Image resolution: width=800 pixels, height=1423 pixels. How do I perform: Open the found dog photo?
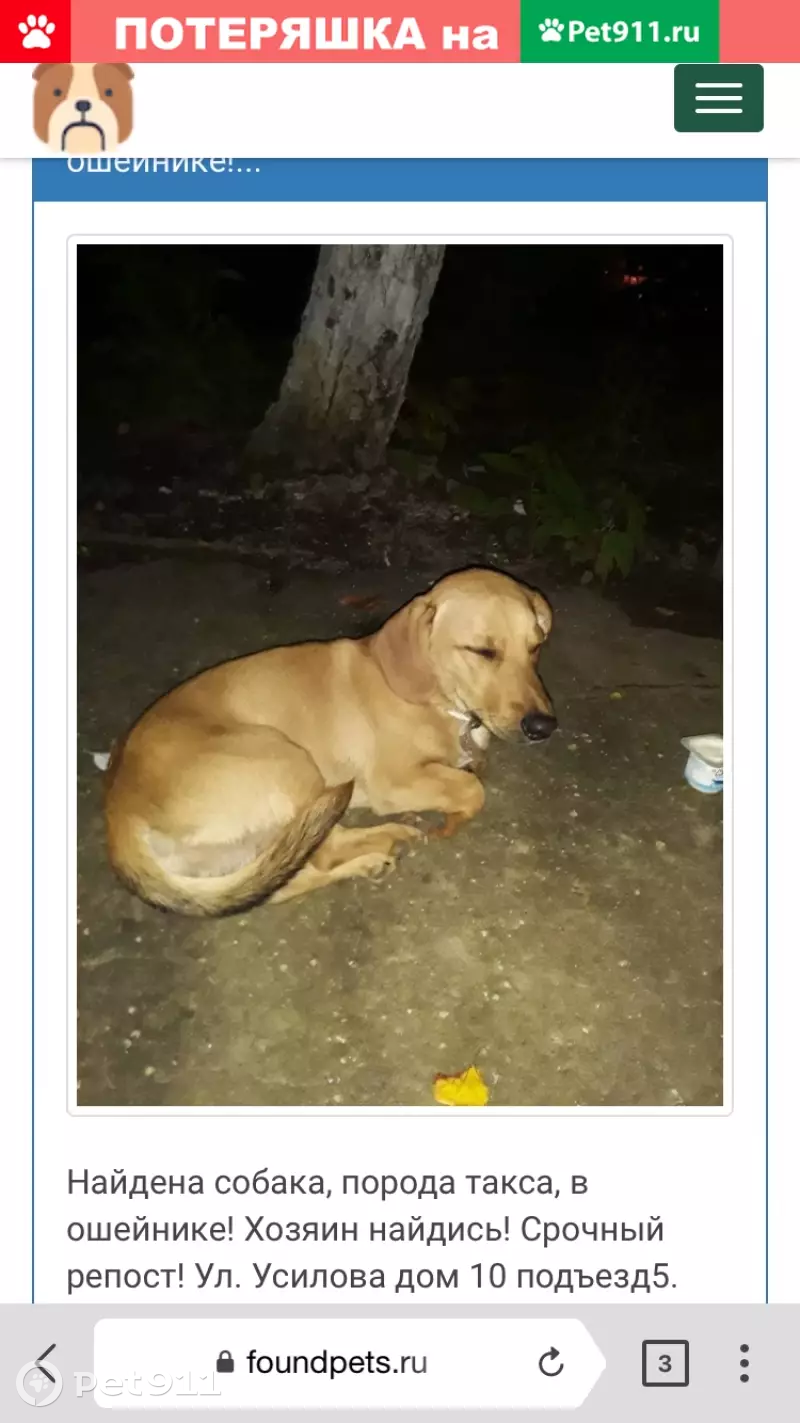(399, 675)
